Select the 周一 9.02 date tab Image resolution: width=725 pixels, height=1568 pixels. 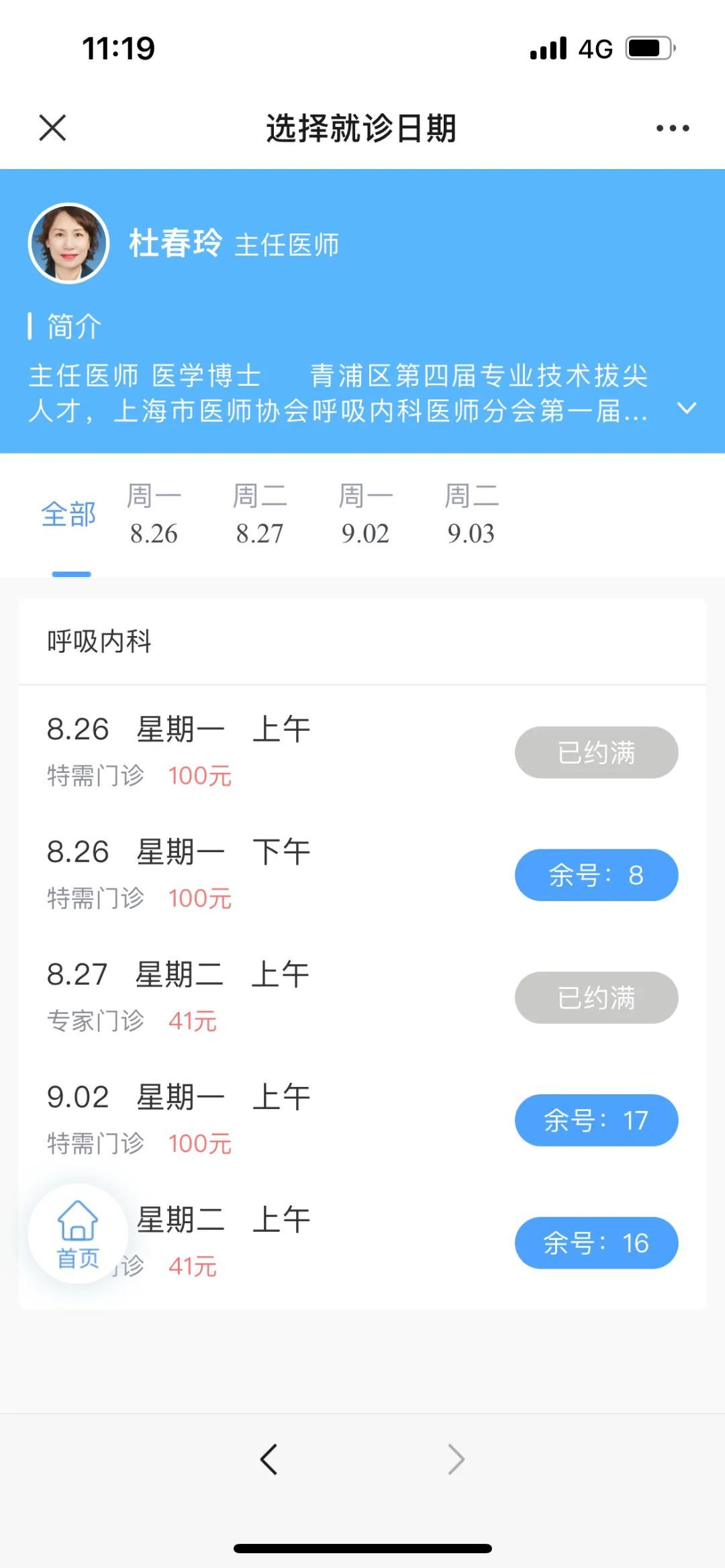pyautogui.click(x=365, y=515)
